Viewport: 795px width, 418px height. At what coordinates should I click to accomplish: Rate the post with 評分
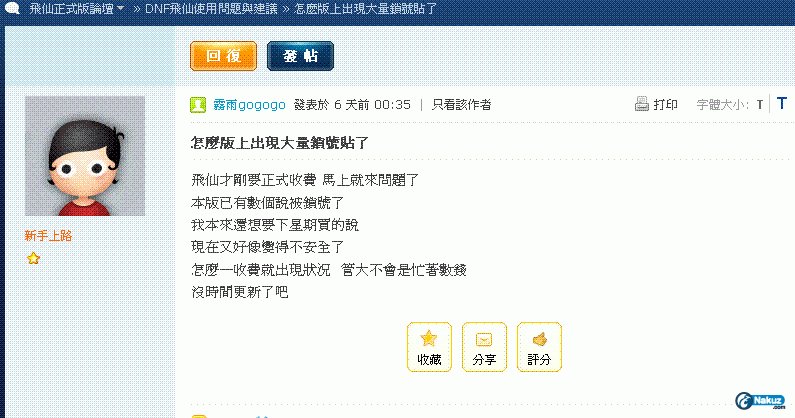pyautogui.click(x=539, y=347)
